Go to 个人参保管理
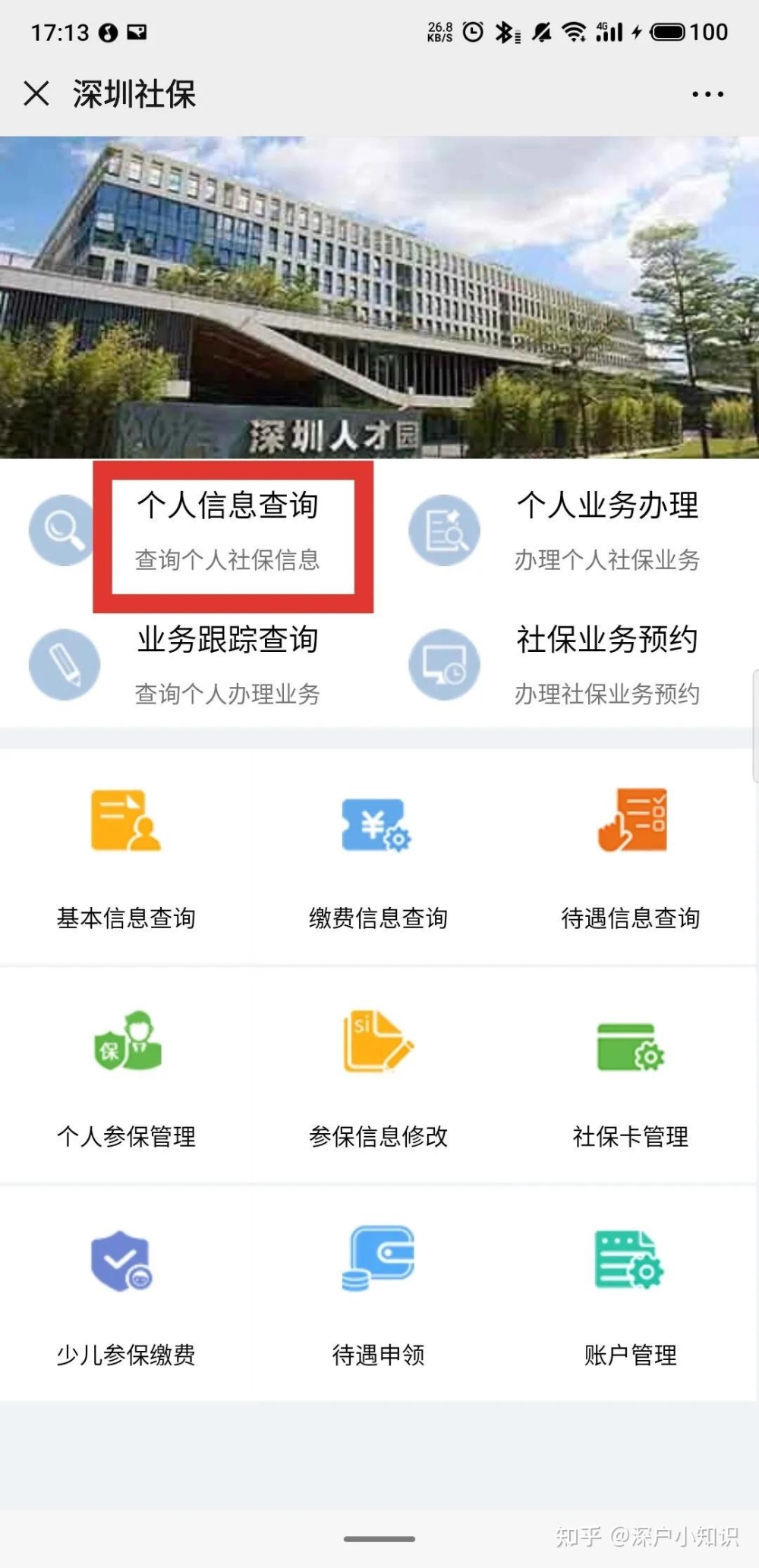This screenshot has height=1568, width=759. click(126, 1076)
